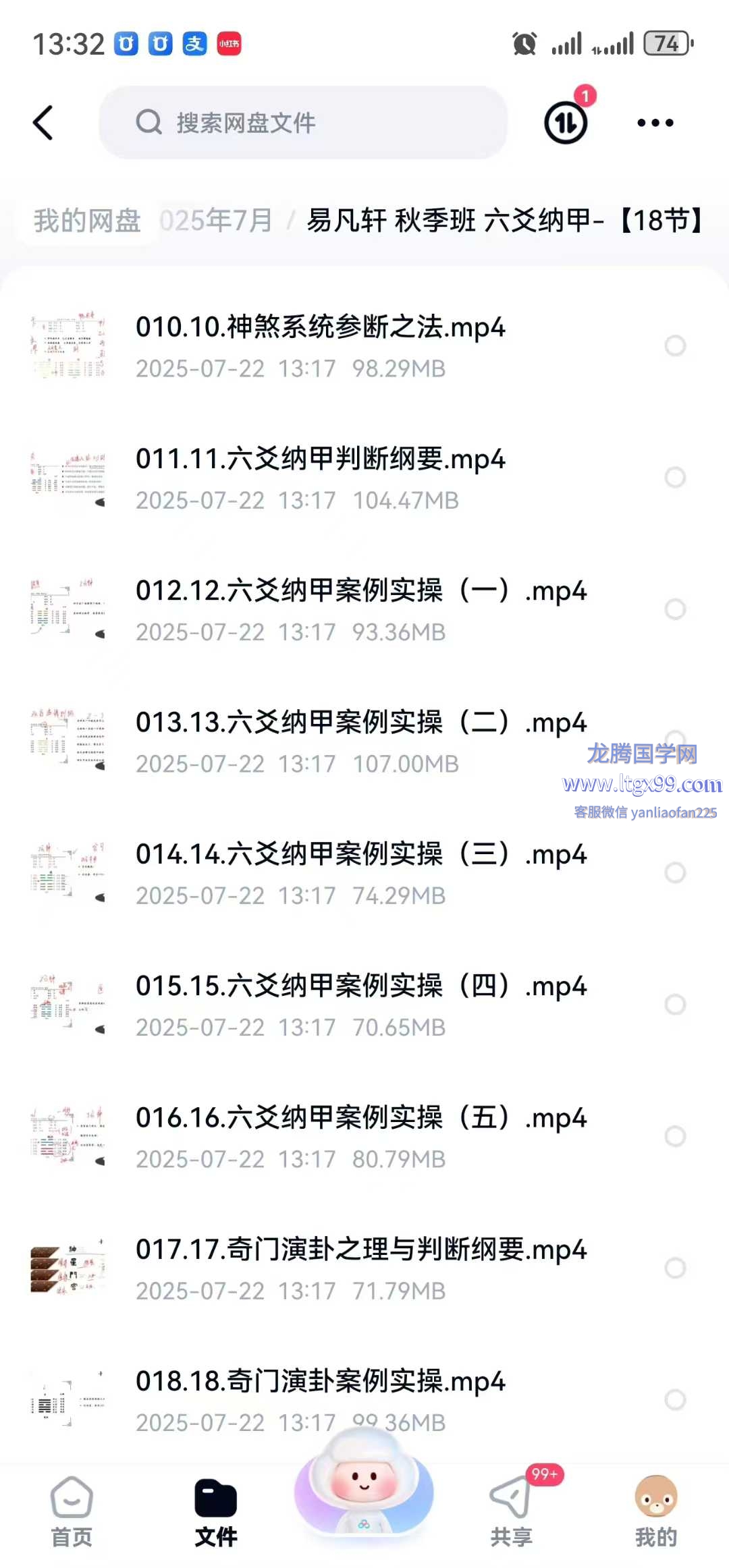The image size is (729, 1568).
Task: Open 010.10.神煞系统参断之法.mp4
Action: coord(321,328)
